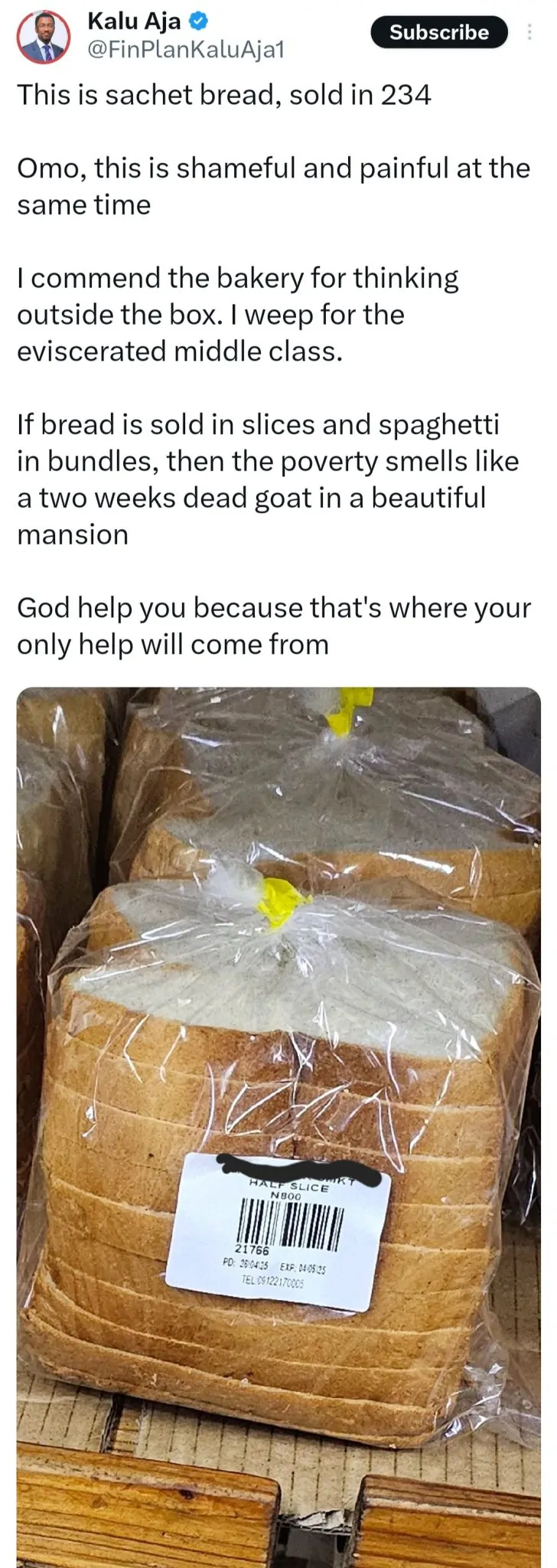Open the post's overflow menu
557x1568 pixels.
529,32
